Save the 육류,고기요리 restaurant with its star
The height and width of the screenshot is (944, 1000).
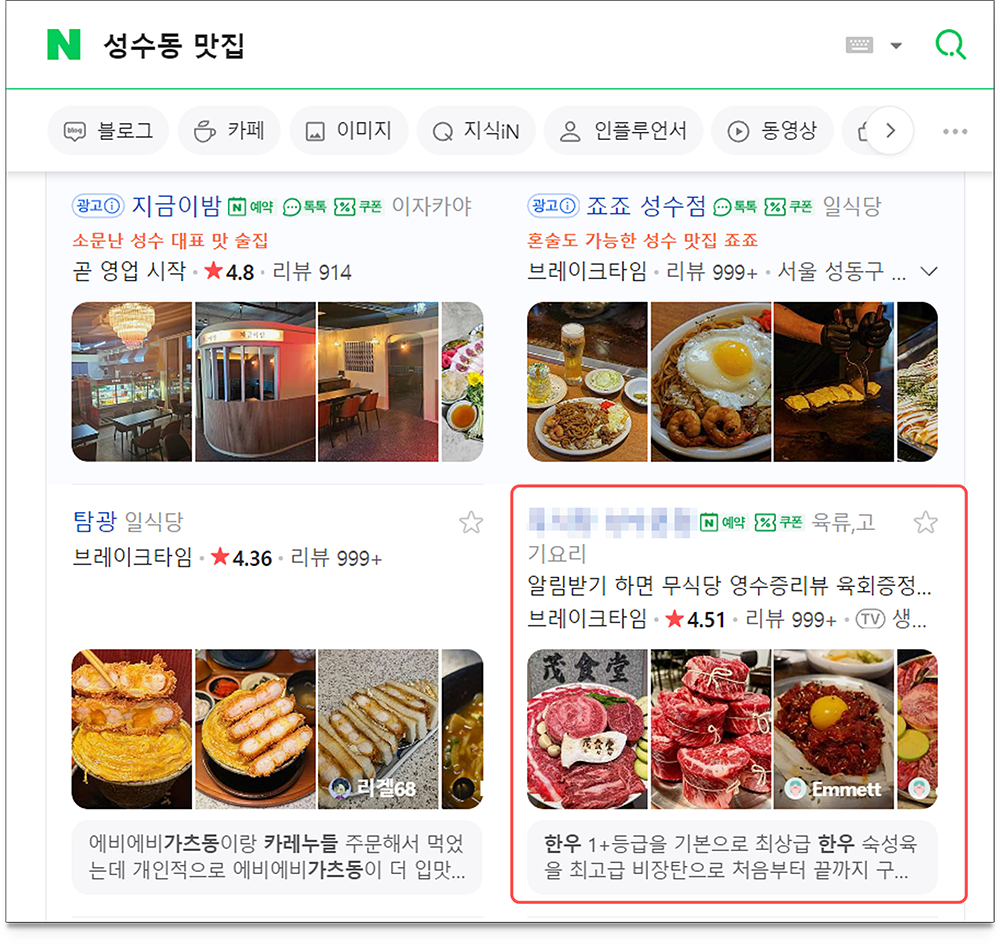(926, 522)
